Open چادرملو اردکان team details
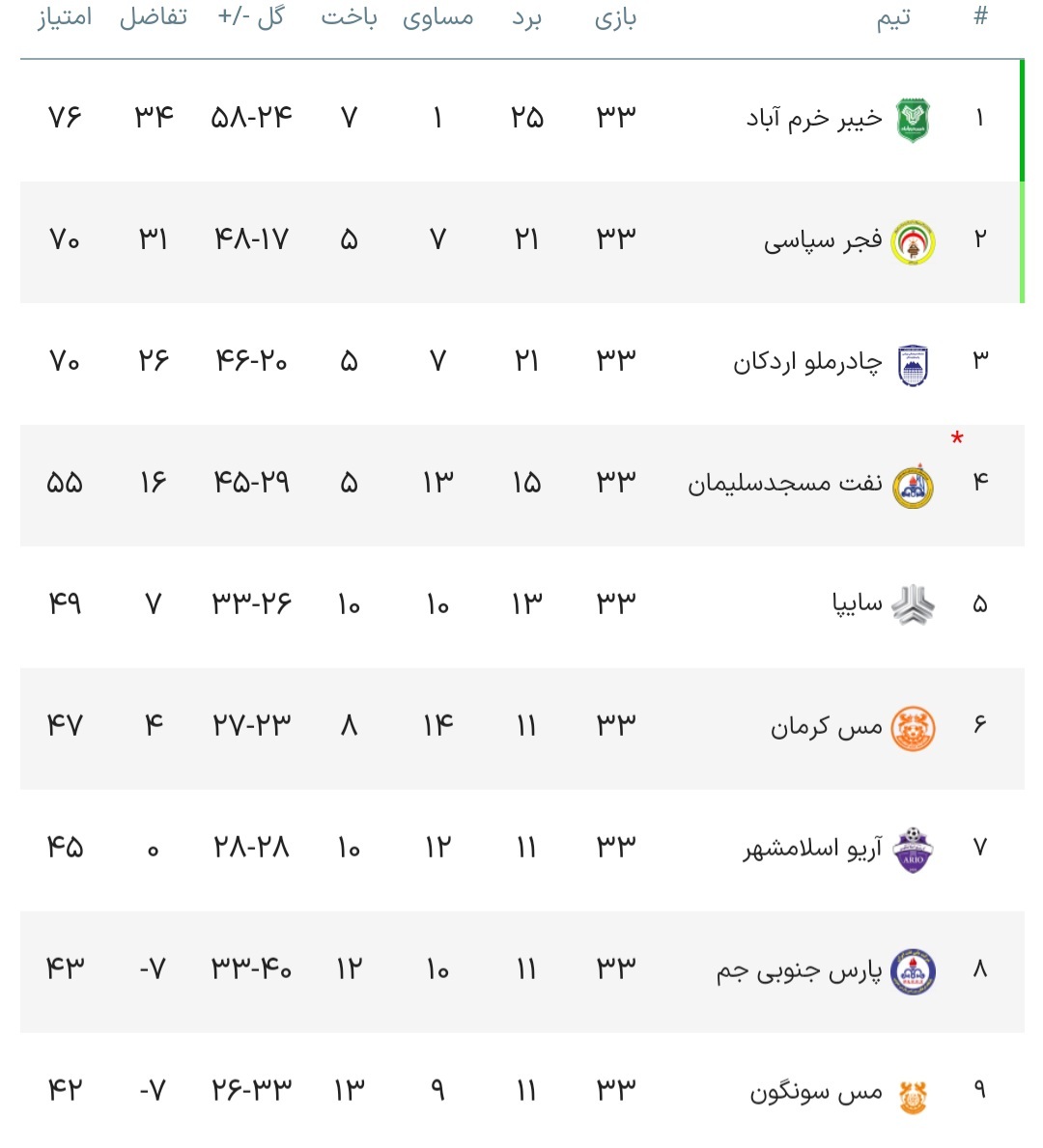This screenshot has height=1148, width=1043. 807,363
